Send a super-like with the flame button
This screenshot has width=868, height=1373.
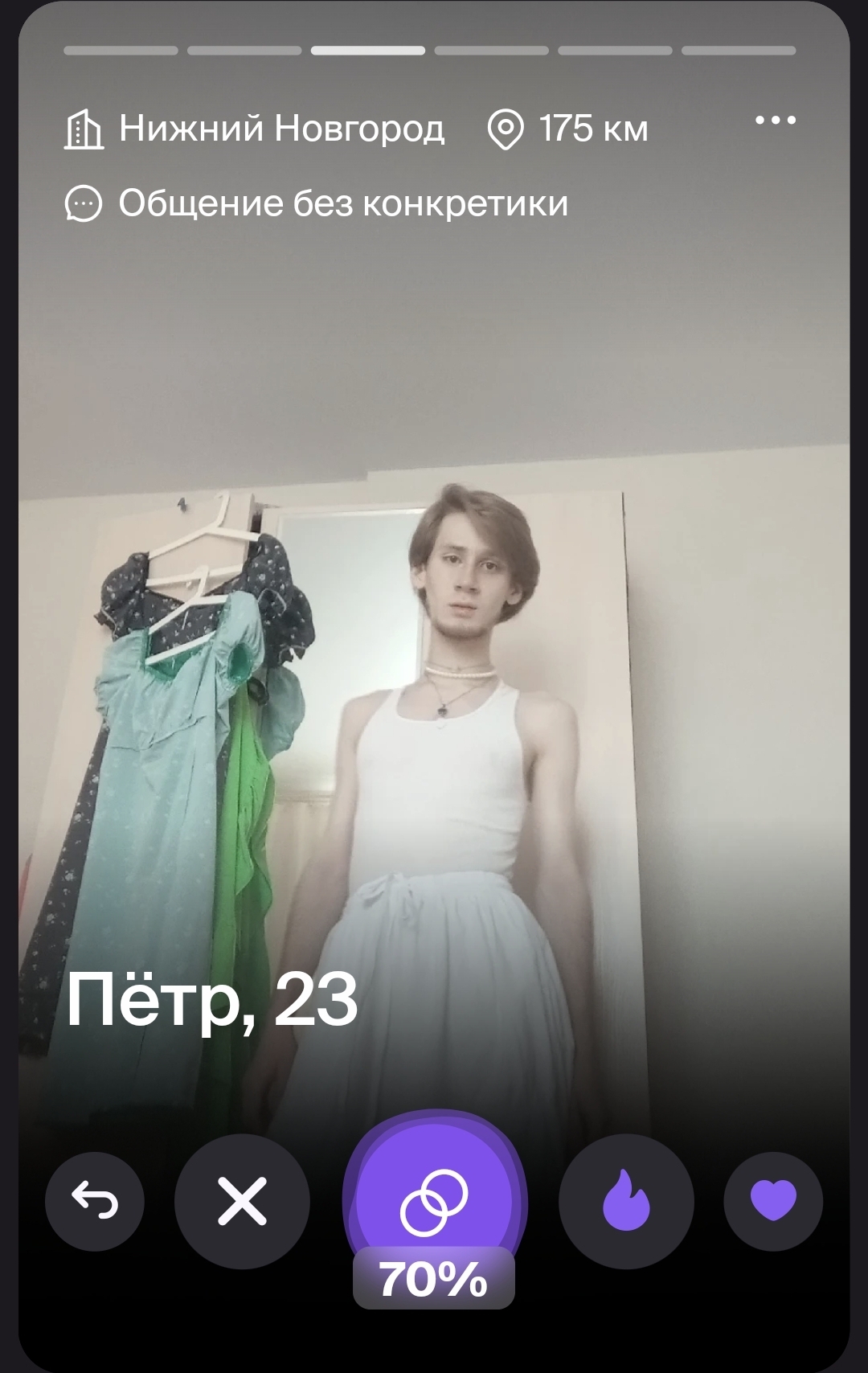pyautogui.click(x=625, y=1202)
